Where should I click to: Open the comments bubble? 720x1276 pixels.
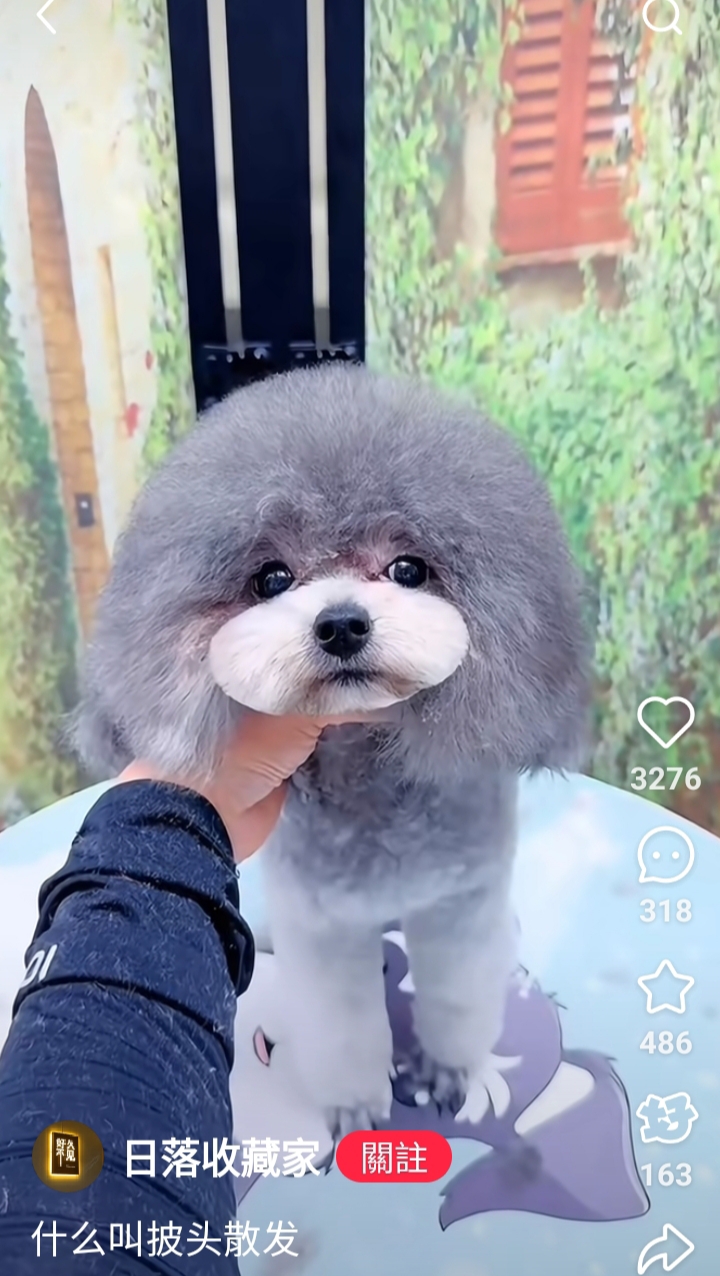click(666, 856)
